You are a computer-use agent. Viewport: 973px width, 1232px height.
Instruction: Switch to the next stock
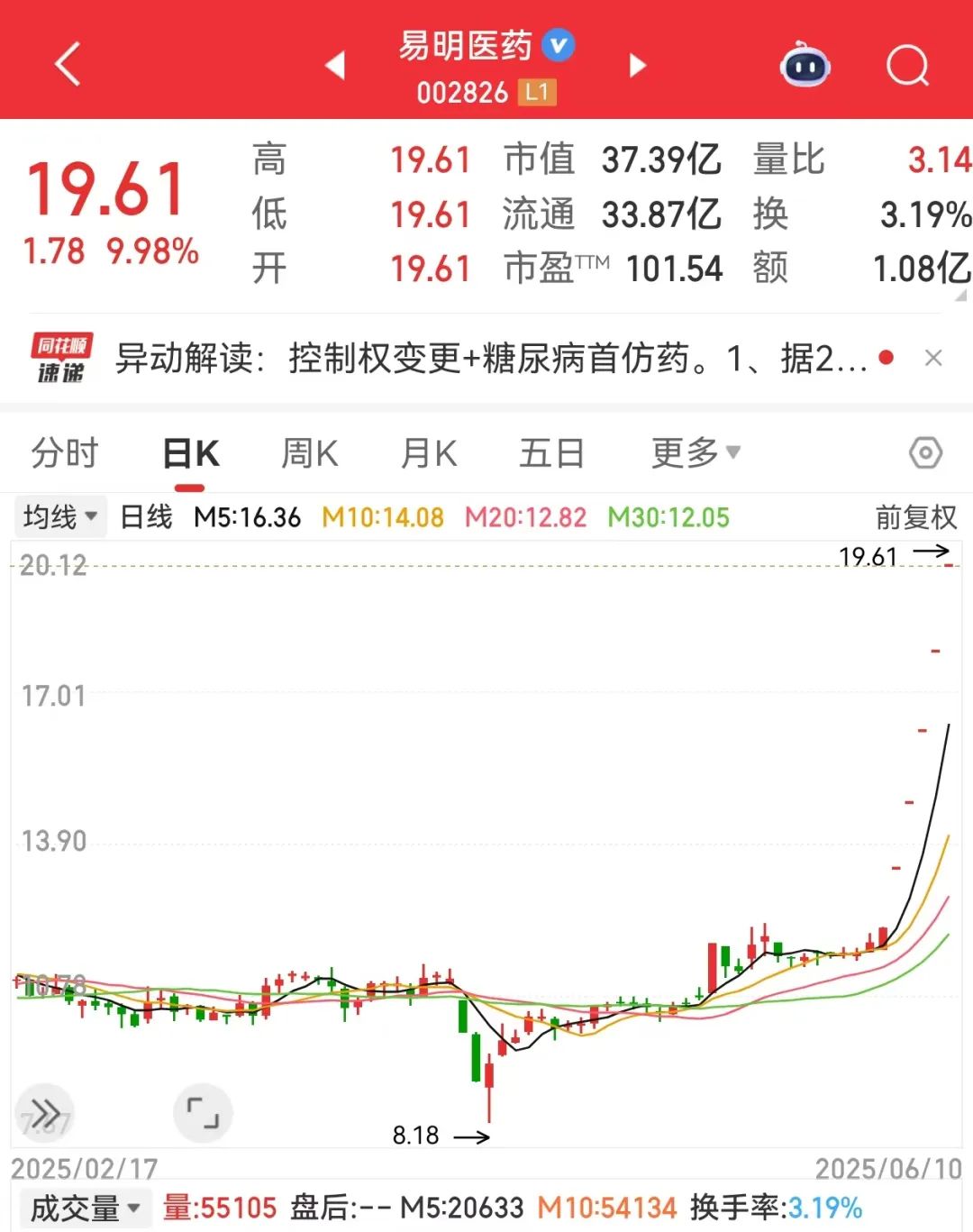pyautogui.click(x=638, y=65)
